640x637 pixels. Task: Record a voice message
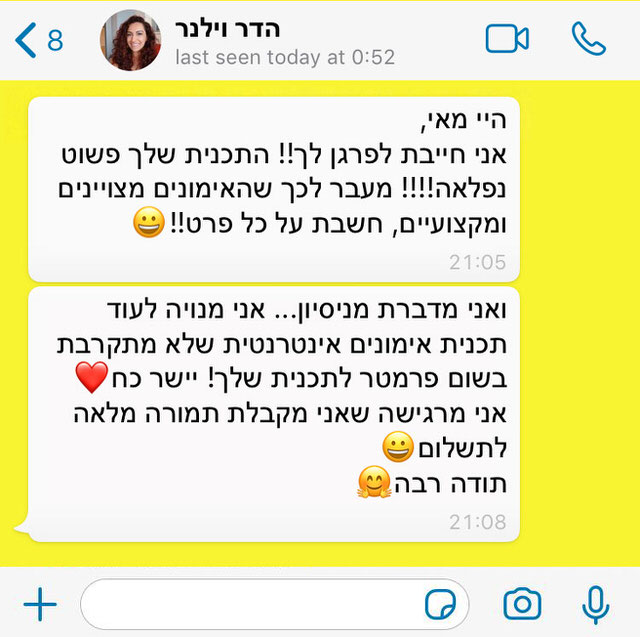pos(595,603)
